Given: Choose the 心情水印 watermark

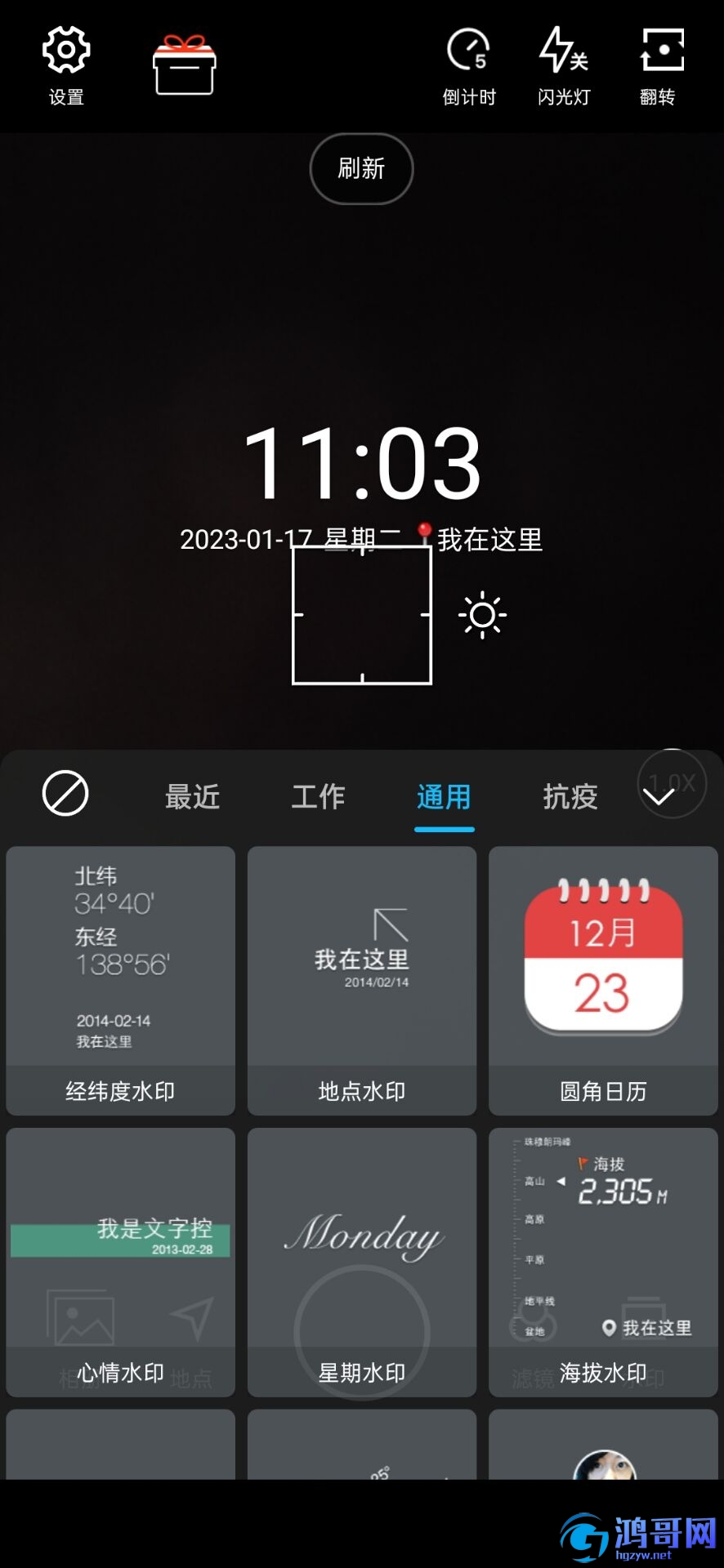Looking at the screenshot, I should click(x=120, y=1262).
